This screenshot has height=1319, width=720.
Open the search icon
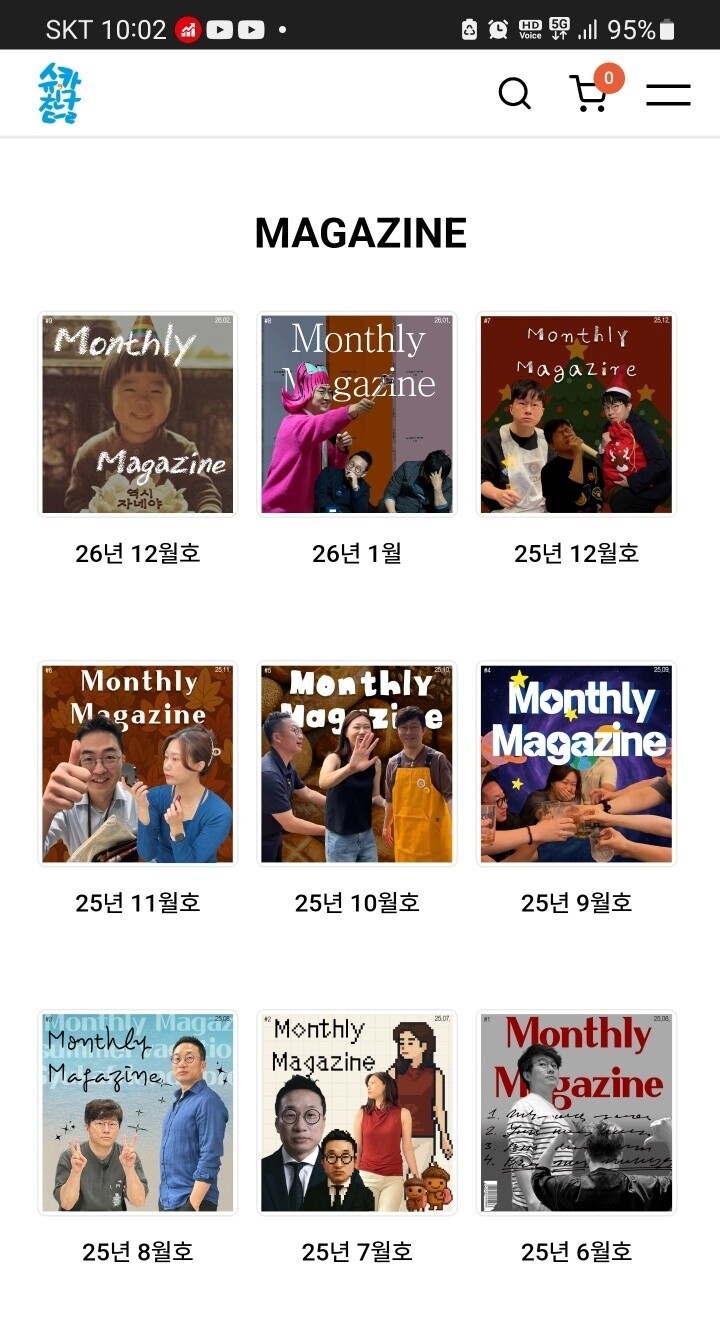tap(514, 94)
